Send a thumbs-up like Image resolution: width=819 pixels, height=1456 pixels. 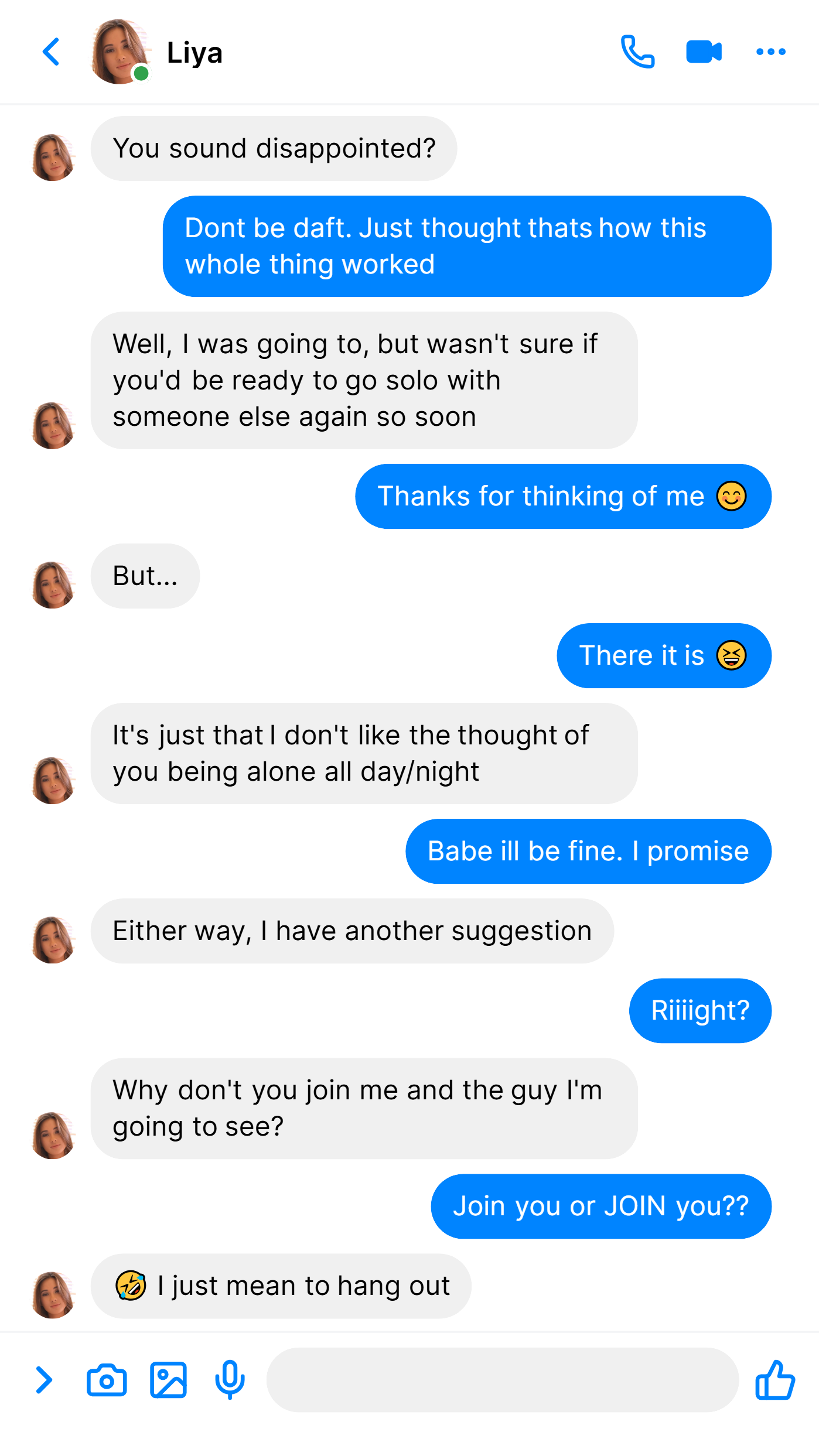[x=775, y=1379]
